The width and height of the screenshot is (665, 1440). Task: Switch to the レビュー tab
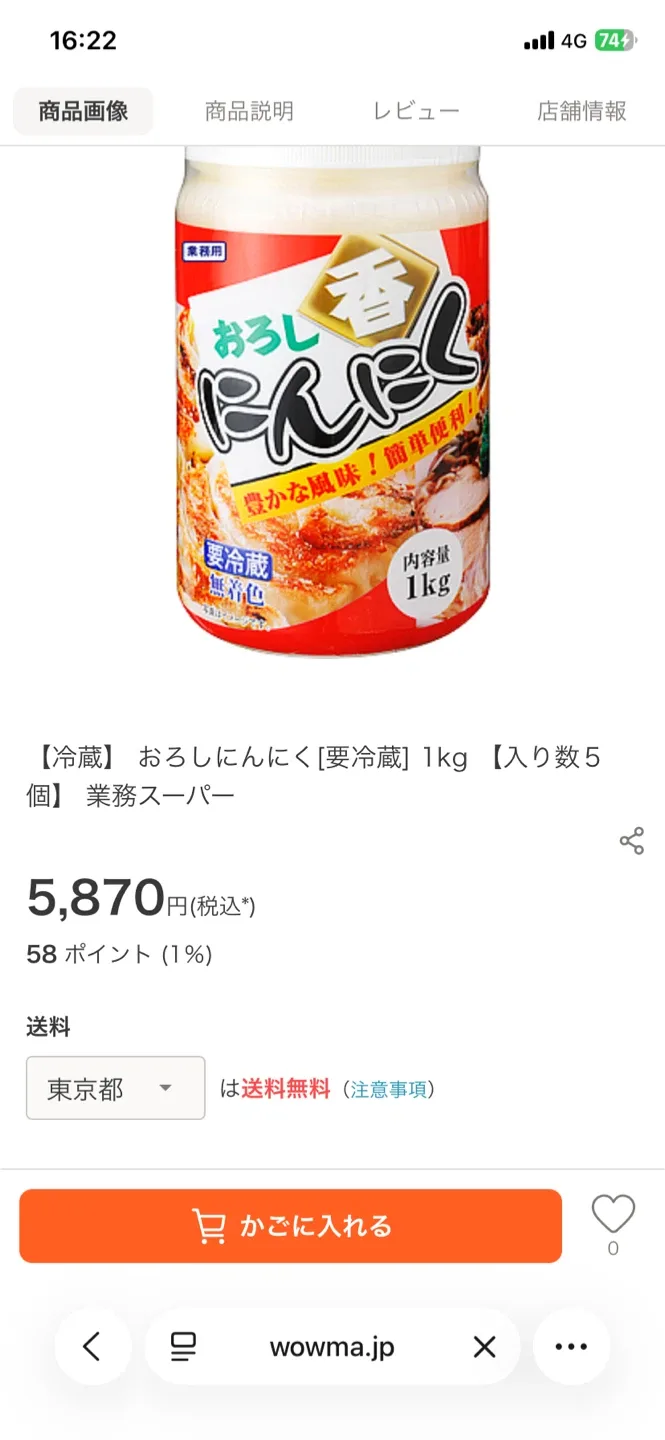[x=416, y=111]
